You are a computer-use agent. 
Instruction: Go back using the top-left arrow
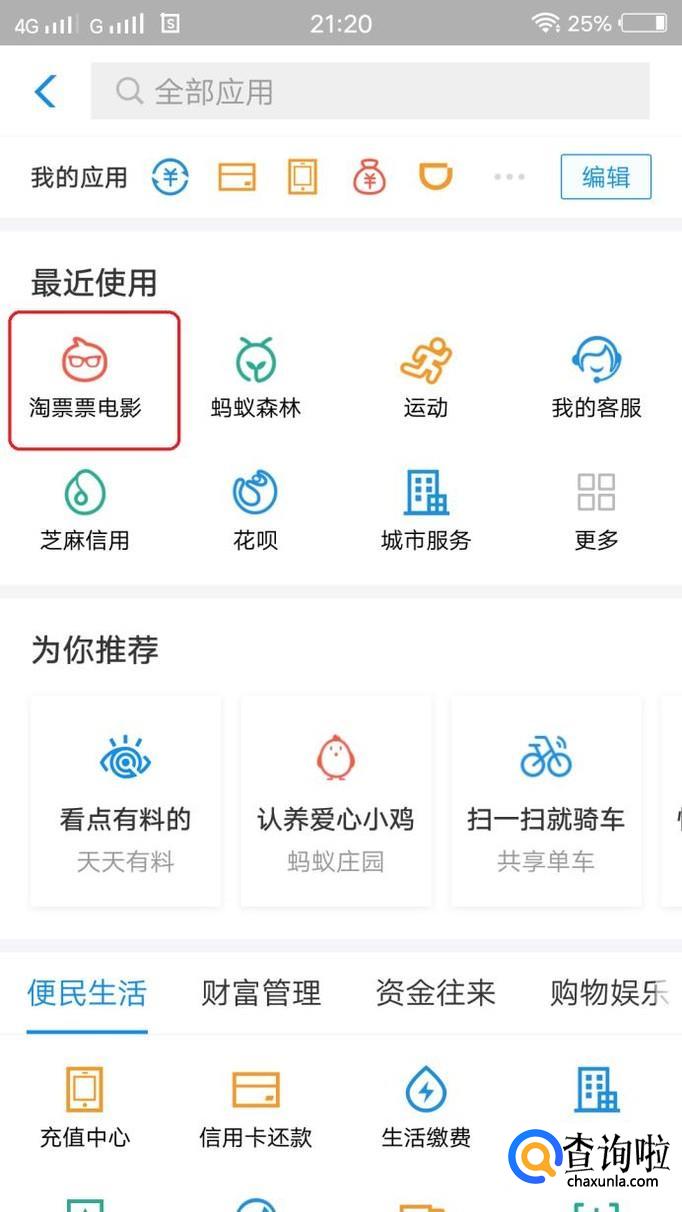[46, 91]
